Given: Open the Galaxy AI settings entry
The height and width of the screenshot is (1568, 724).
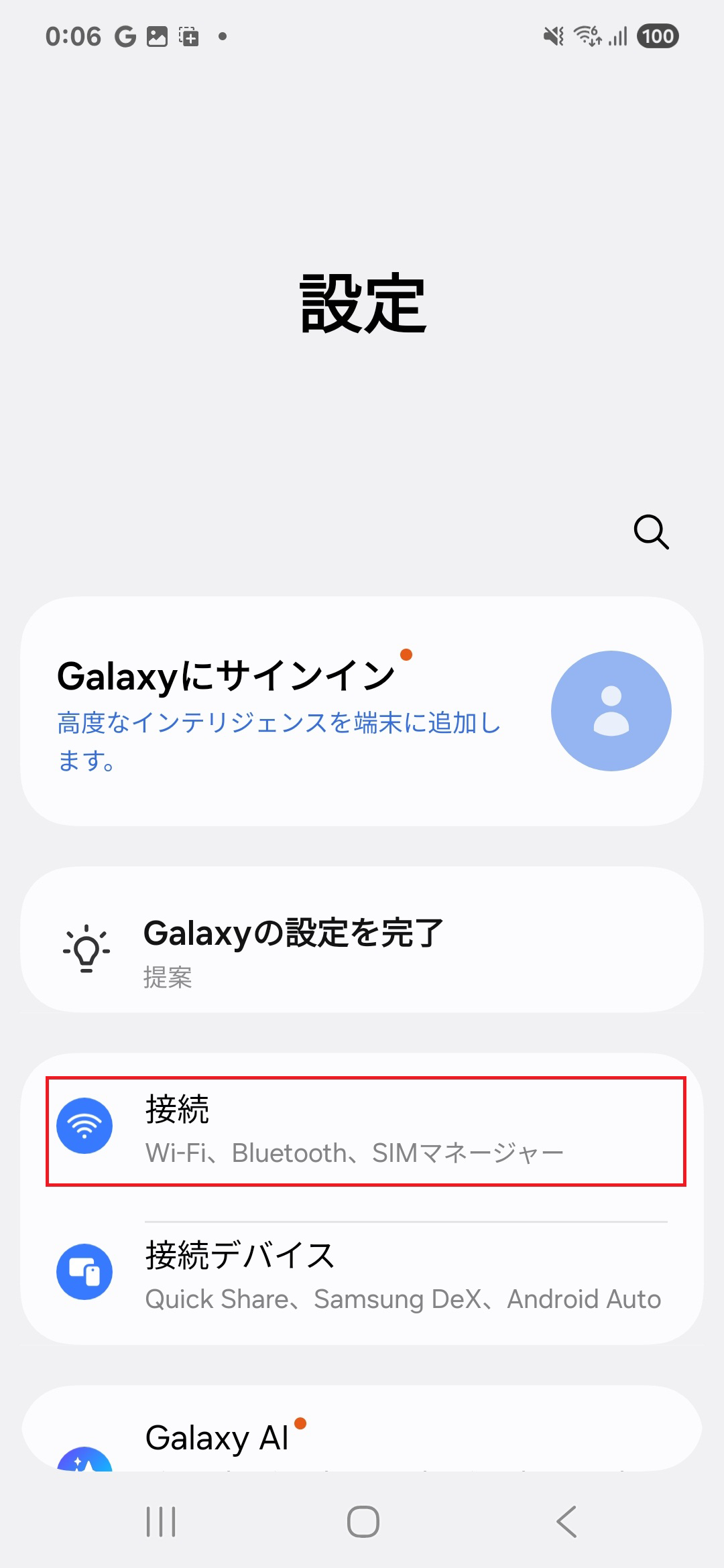Looking at the screenshot, I should click(x=362, y=1437).
